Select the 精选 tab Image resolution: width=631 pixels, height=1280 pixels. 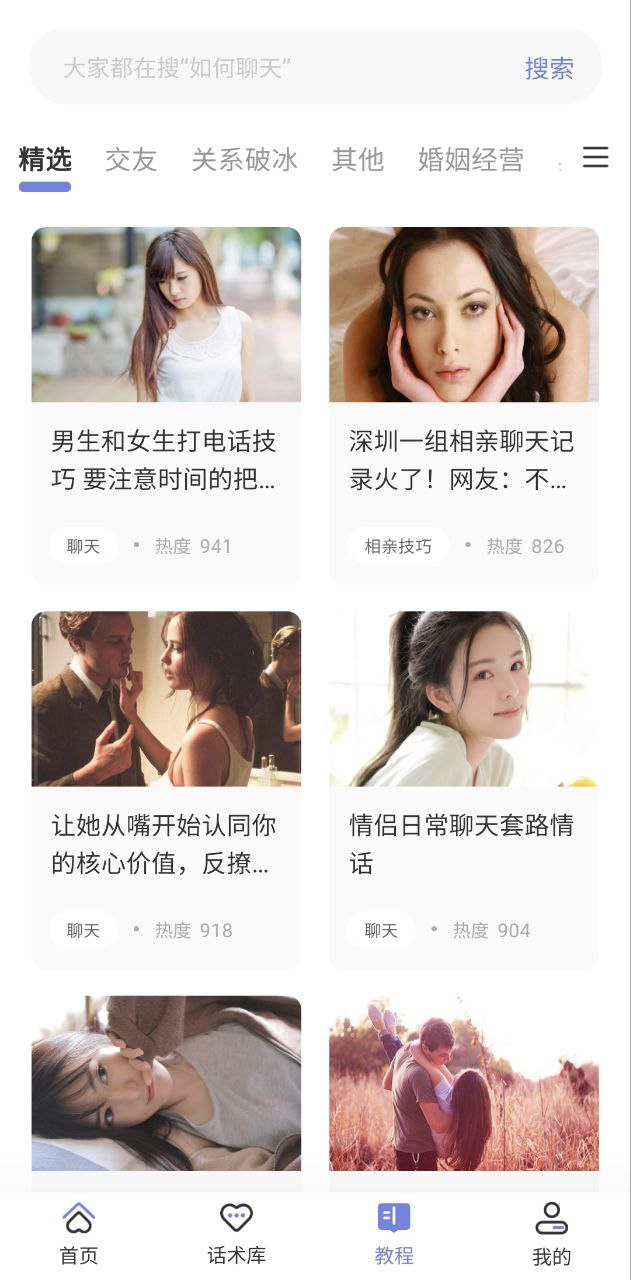(x=45, y=159)
